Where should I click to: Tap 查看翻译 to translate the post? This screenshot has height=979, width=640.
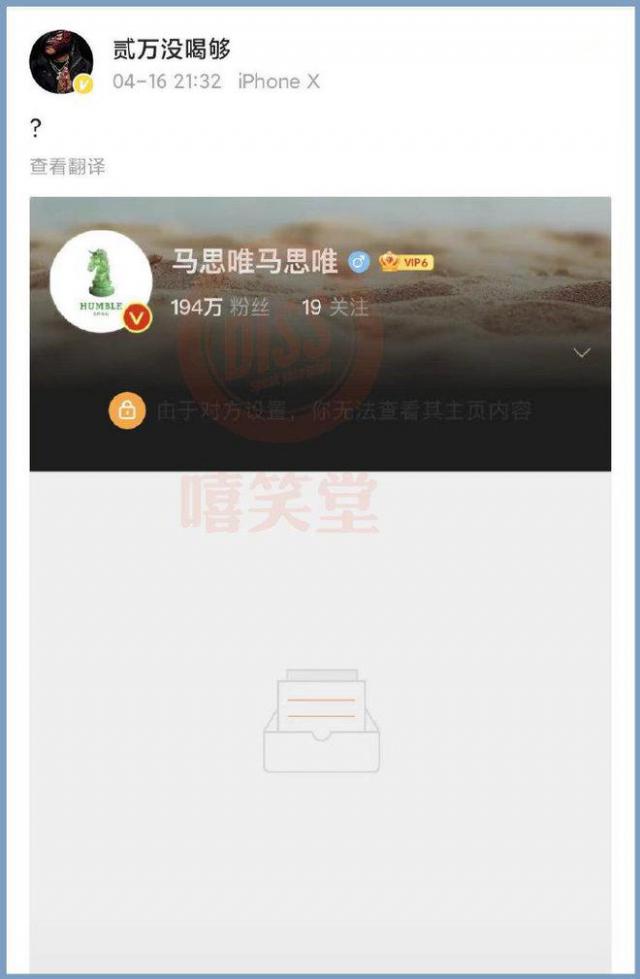tap(68, 167)
